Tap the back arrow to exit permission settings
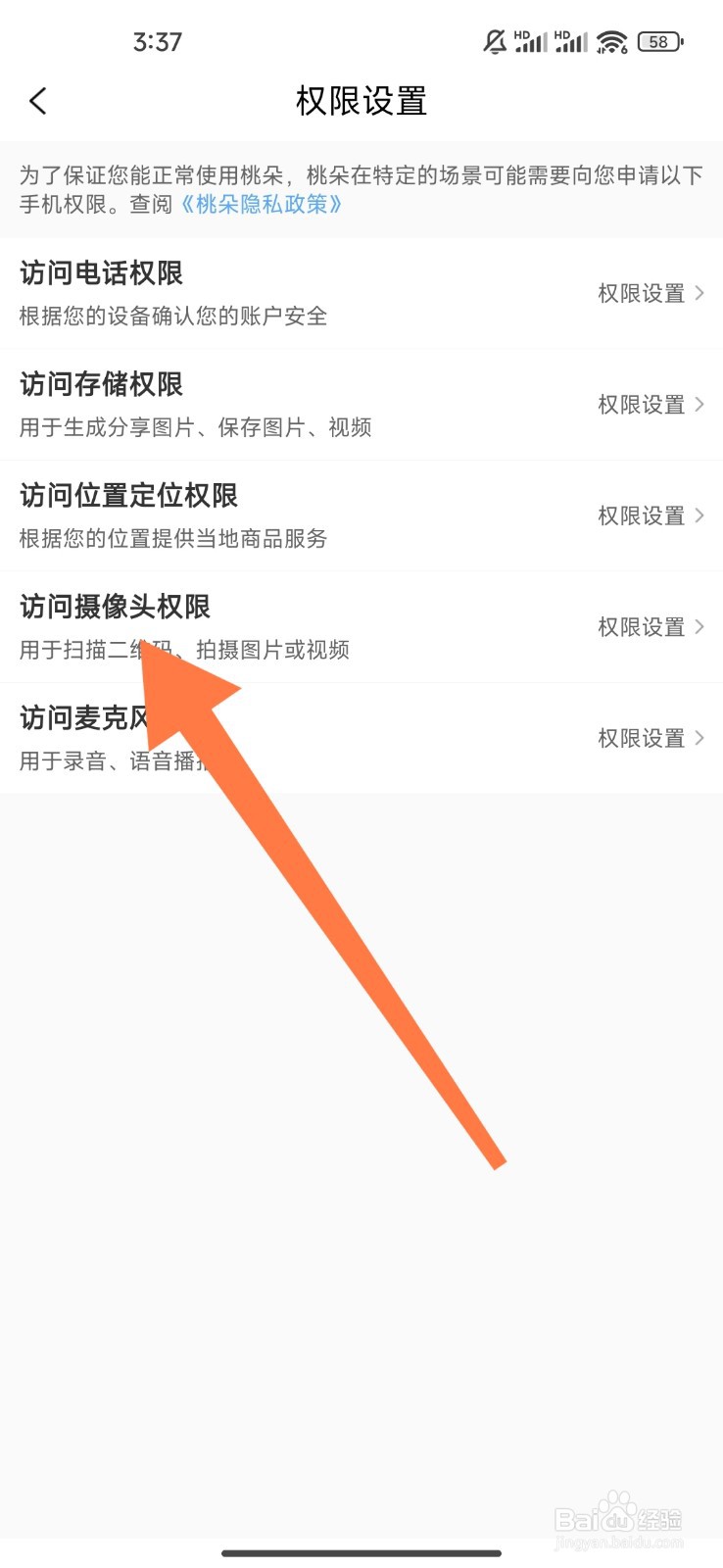The height and width of the screenshot is (1568, 723). [38, 101]
